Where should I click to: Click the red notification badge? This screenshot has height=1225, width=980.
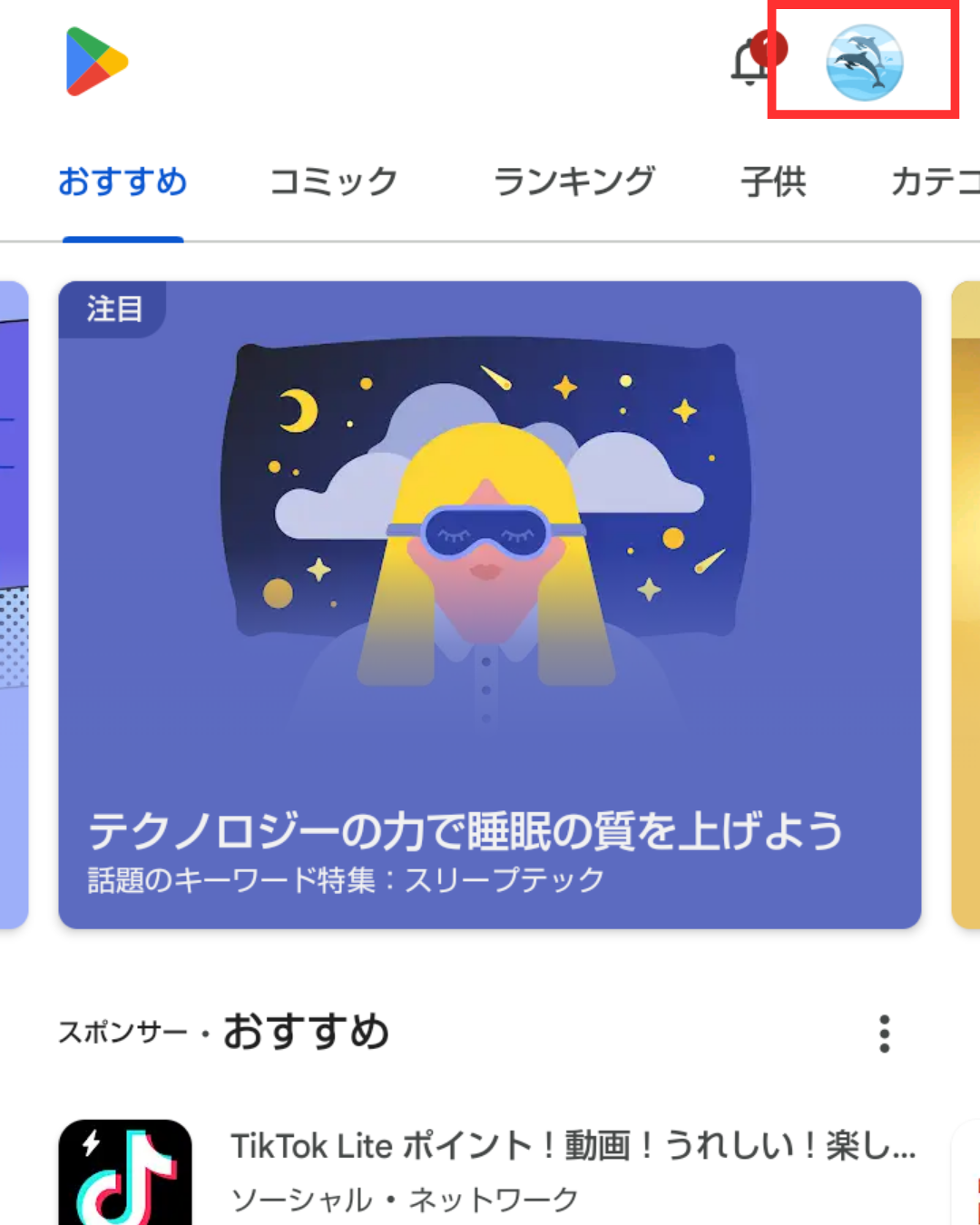(769, 47)
